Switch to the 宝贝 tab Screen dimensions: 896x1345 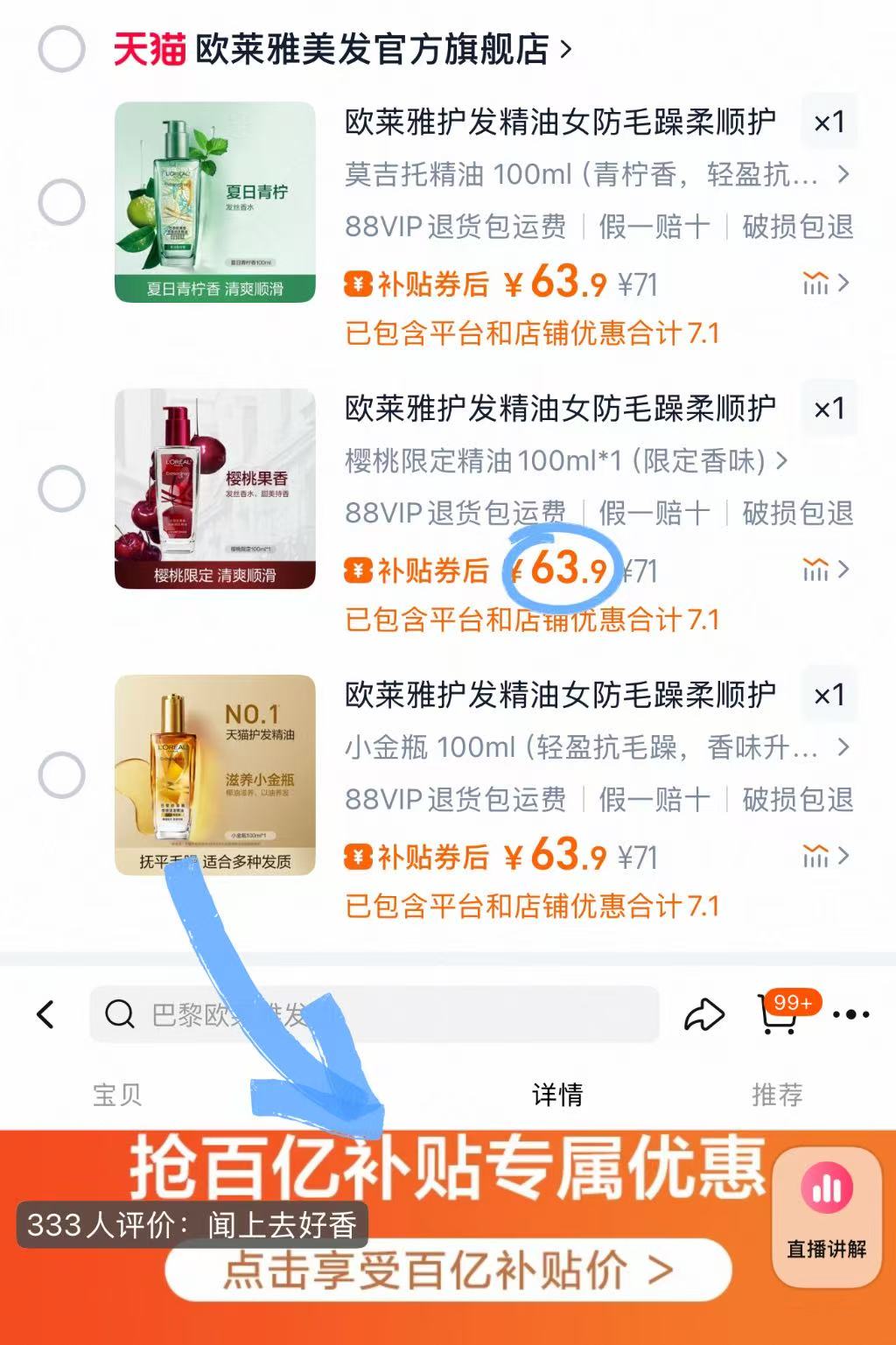[x=115, y=1093]
